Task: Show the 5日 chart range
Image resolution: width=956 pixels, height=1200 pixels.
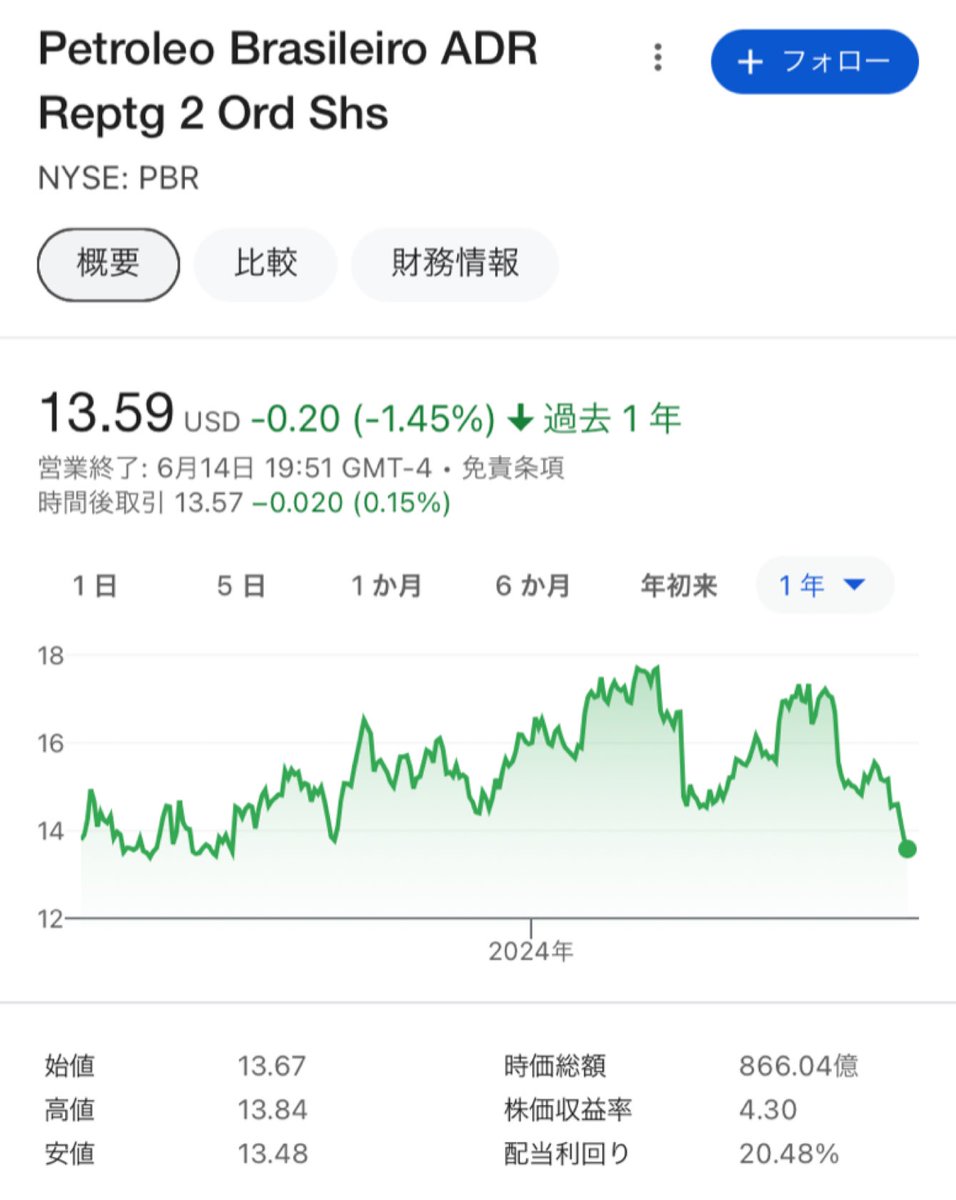Action: click(x=241, y=586)
